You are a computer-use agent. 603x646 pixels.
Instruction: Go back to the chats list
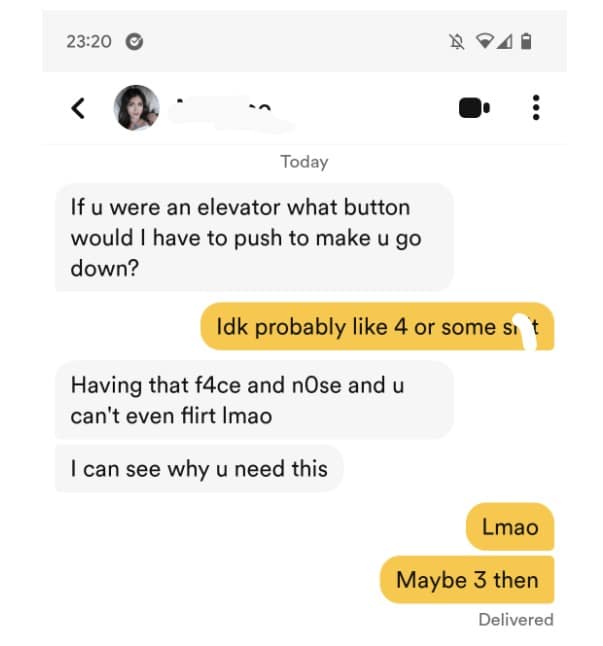click(x=78, y=107)
